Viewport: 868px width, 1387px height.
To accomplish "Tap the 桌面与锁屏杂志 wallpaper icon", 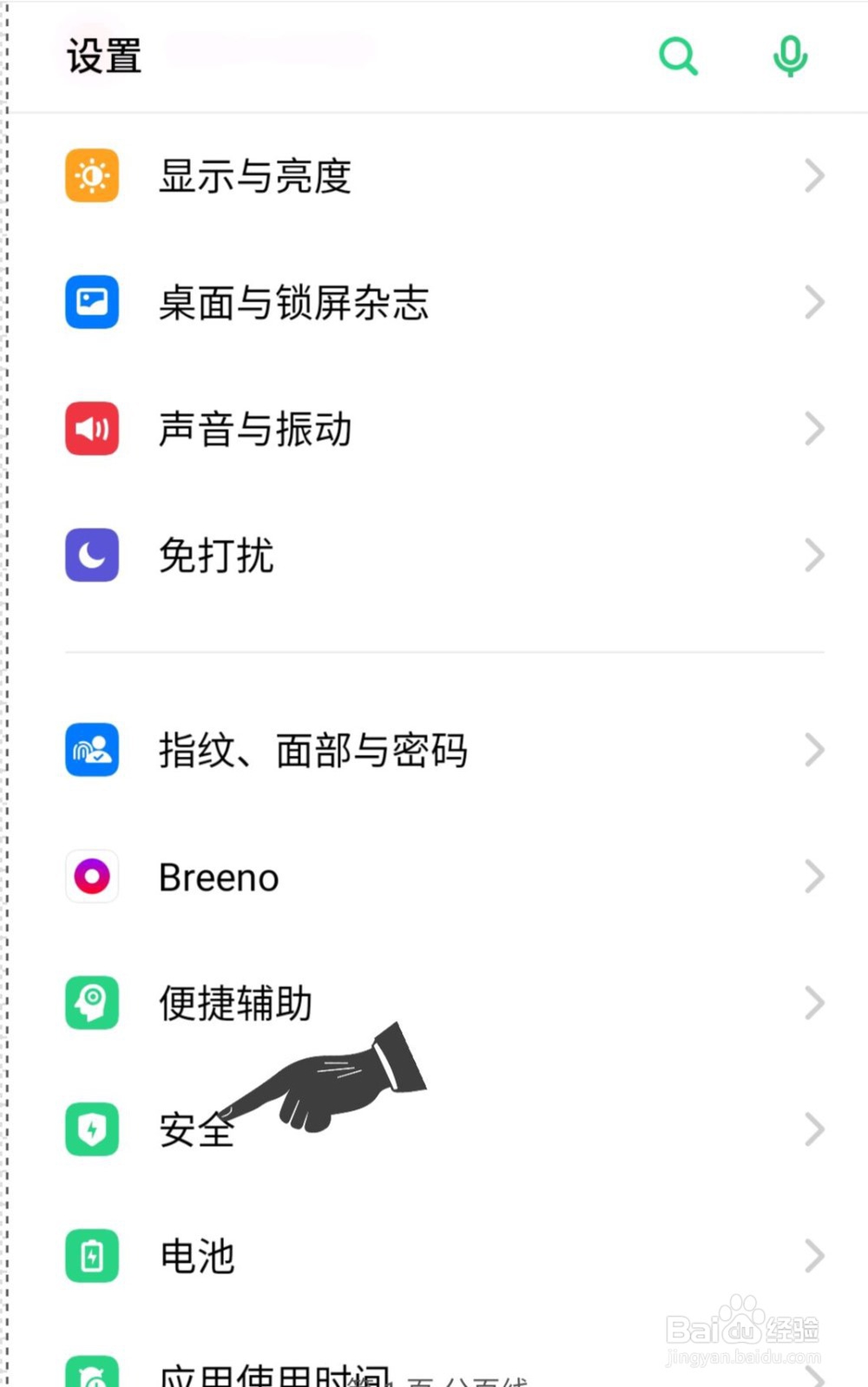I will (91, 302).
